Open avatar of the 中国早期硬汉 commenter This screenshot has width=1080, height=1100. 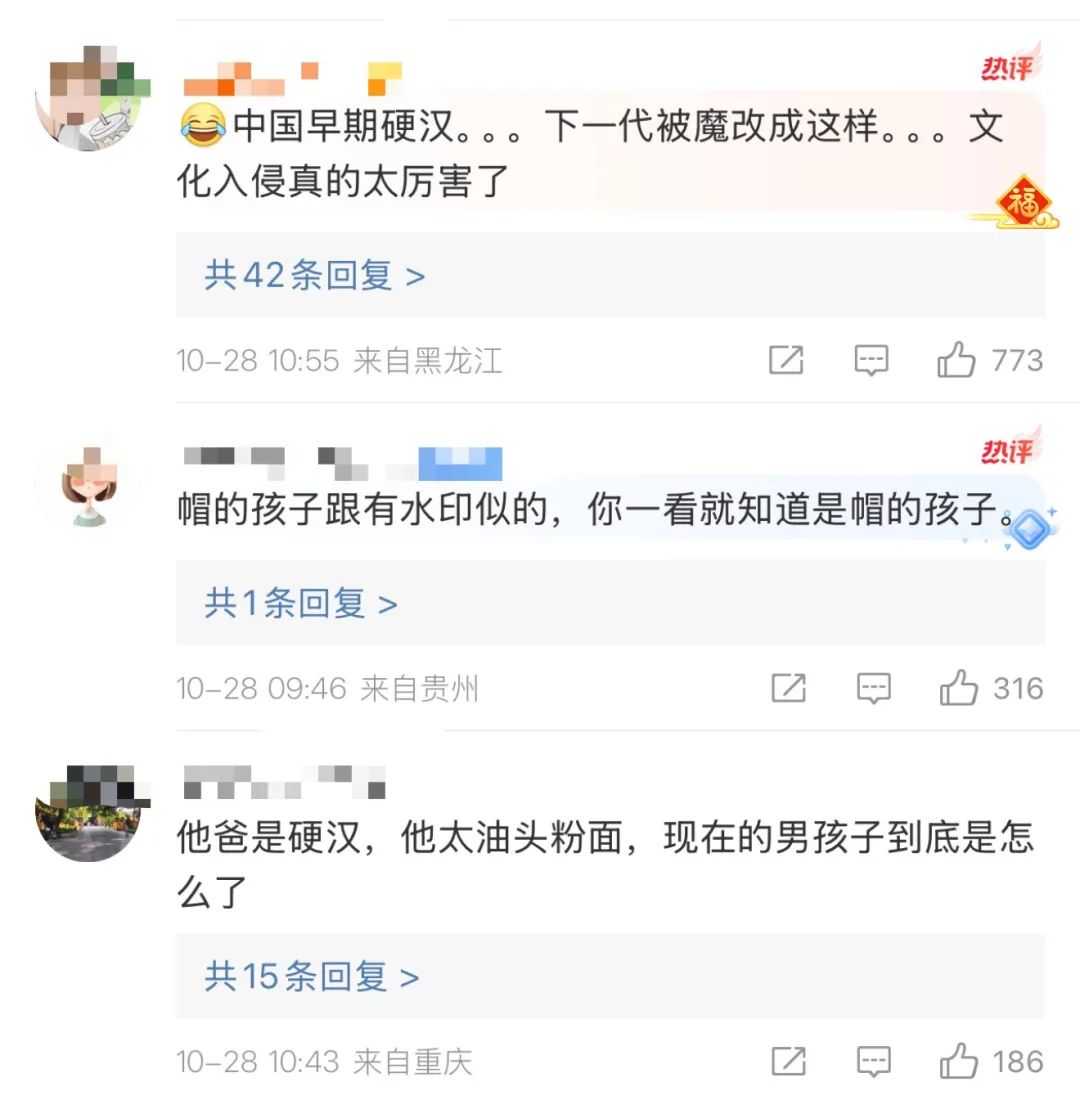pos(88,98)
